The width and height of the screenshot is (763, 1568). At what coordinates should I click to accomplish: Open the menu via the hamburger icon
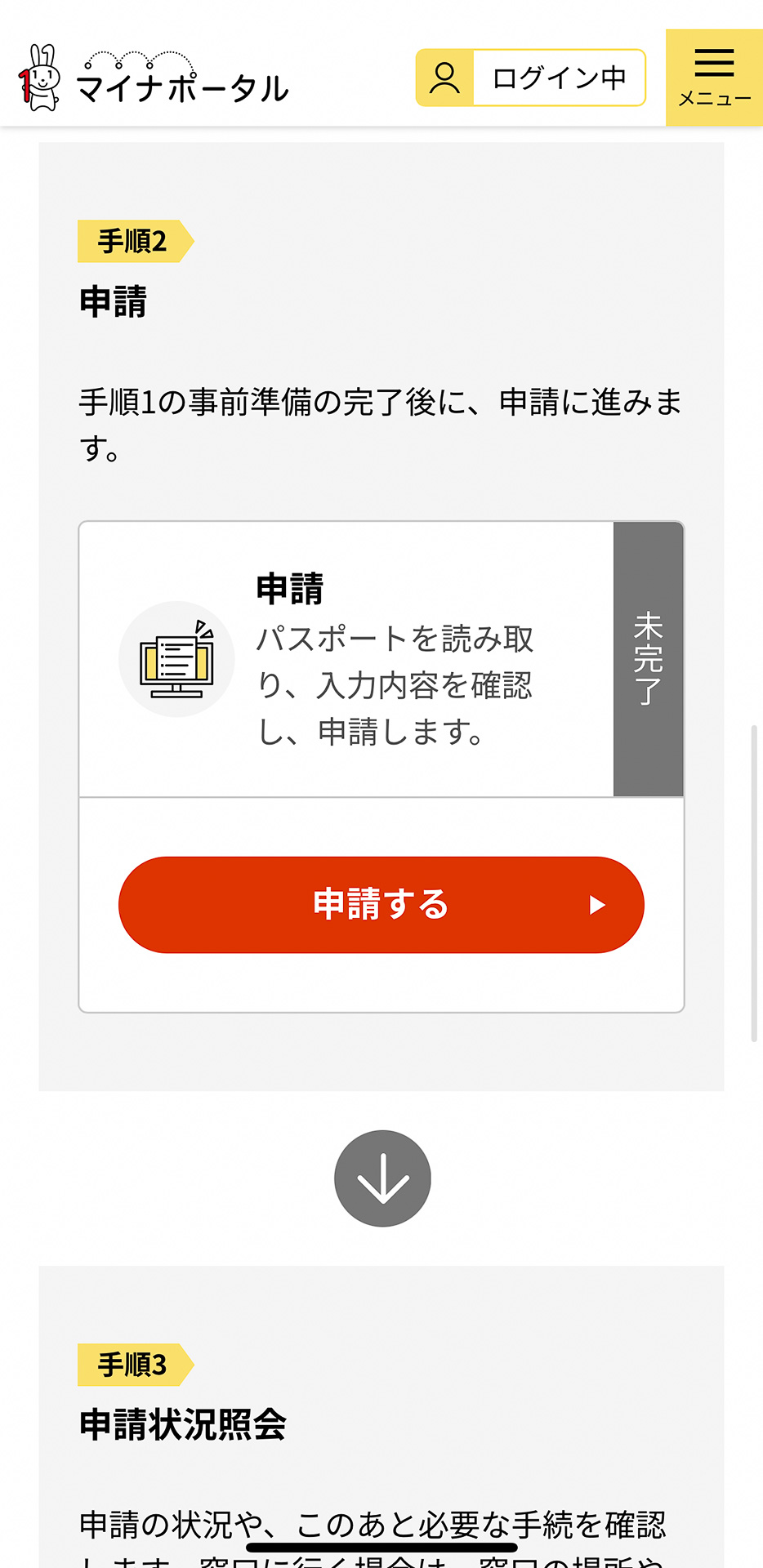point(713,61)
